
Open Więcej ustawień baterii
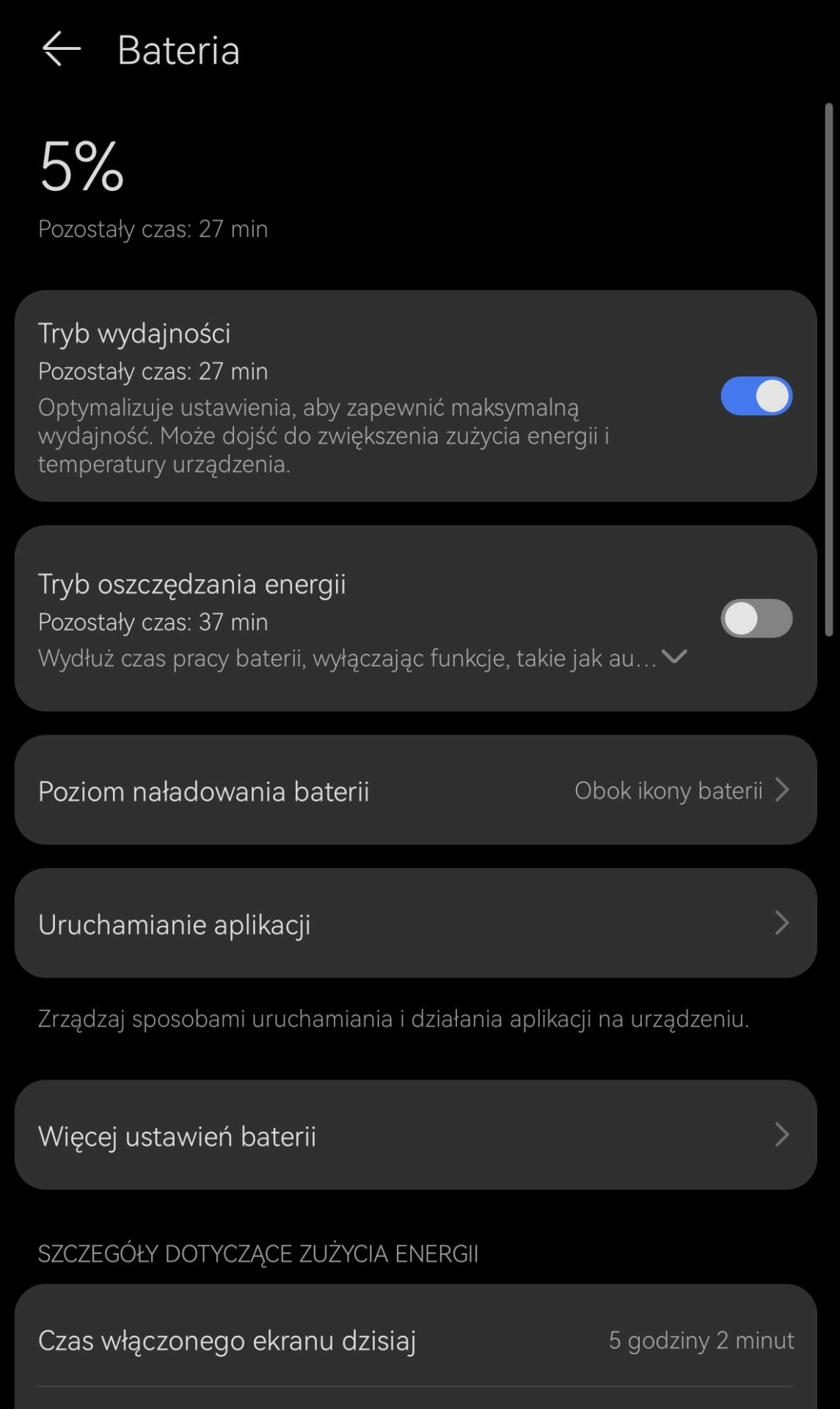pos(415,1135)
